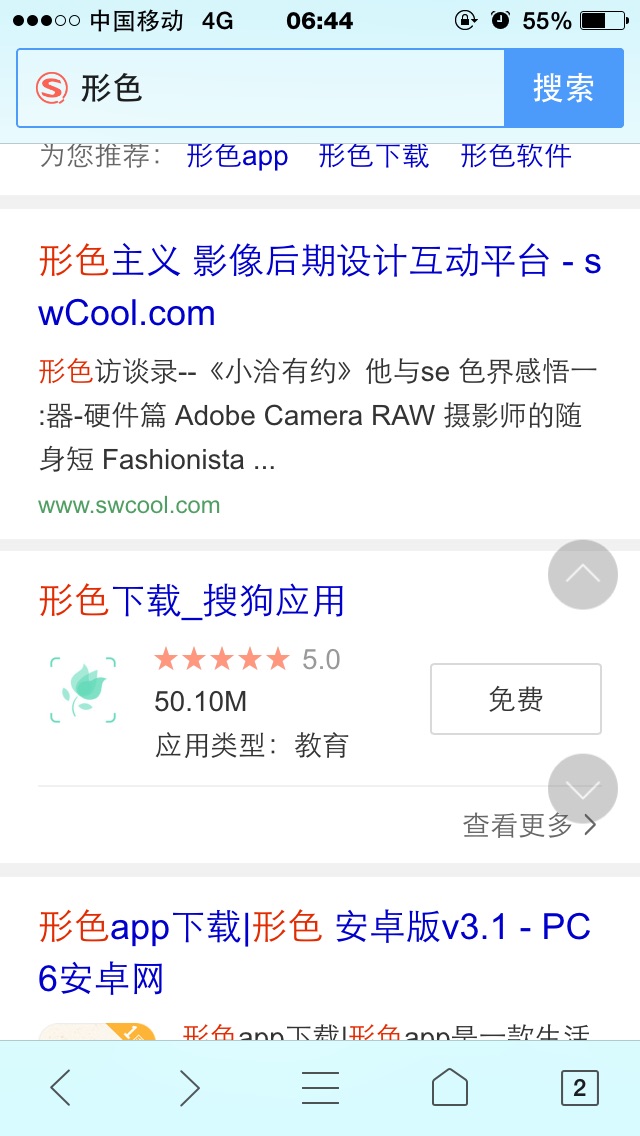640x1136 pixels.
Task: Open the tab switcher showing 2
Action: click(x=579, y=1087)
